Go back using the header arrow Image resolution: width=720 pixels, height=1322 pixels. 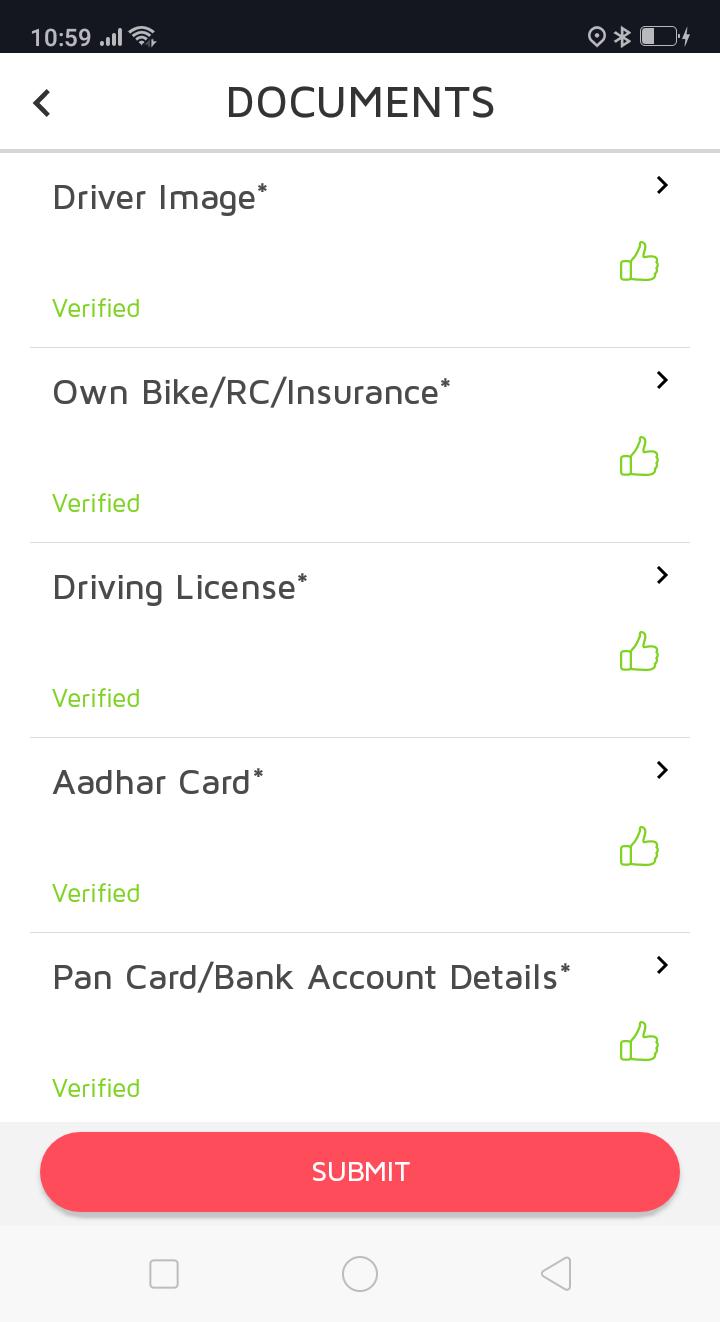(42, 103)
